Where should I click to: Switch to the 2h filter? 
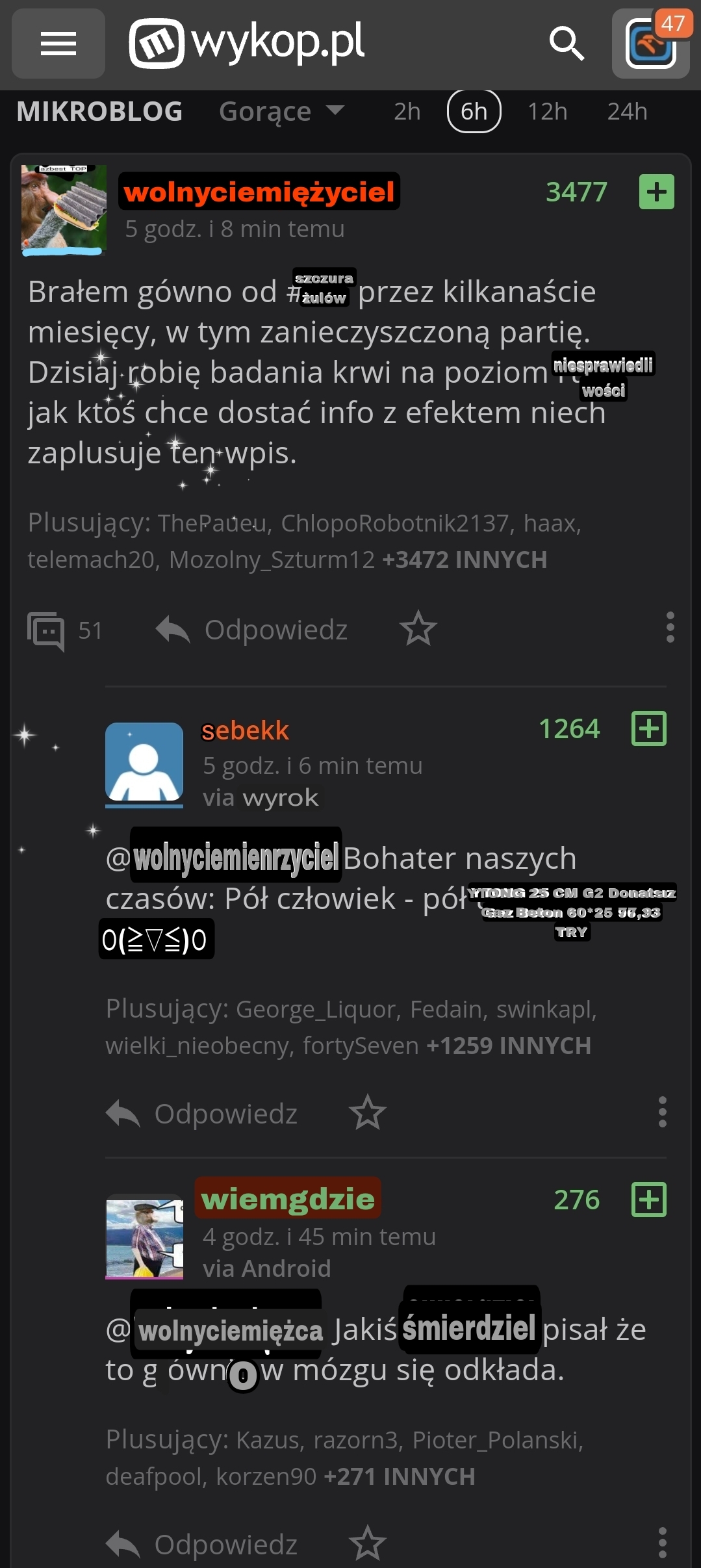point(407,111)
